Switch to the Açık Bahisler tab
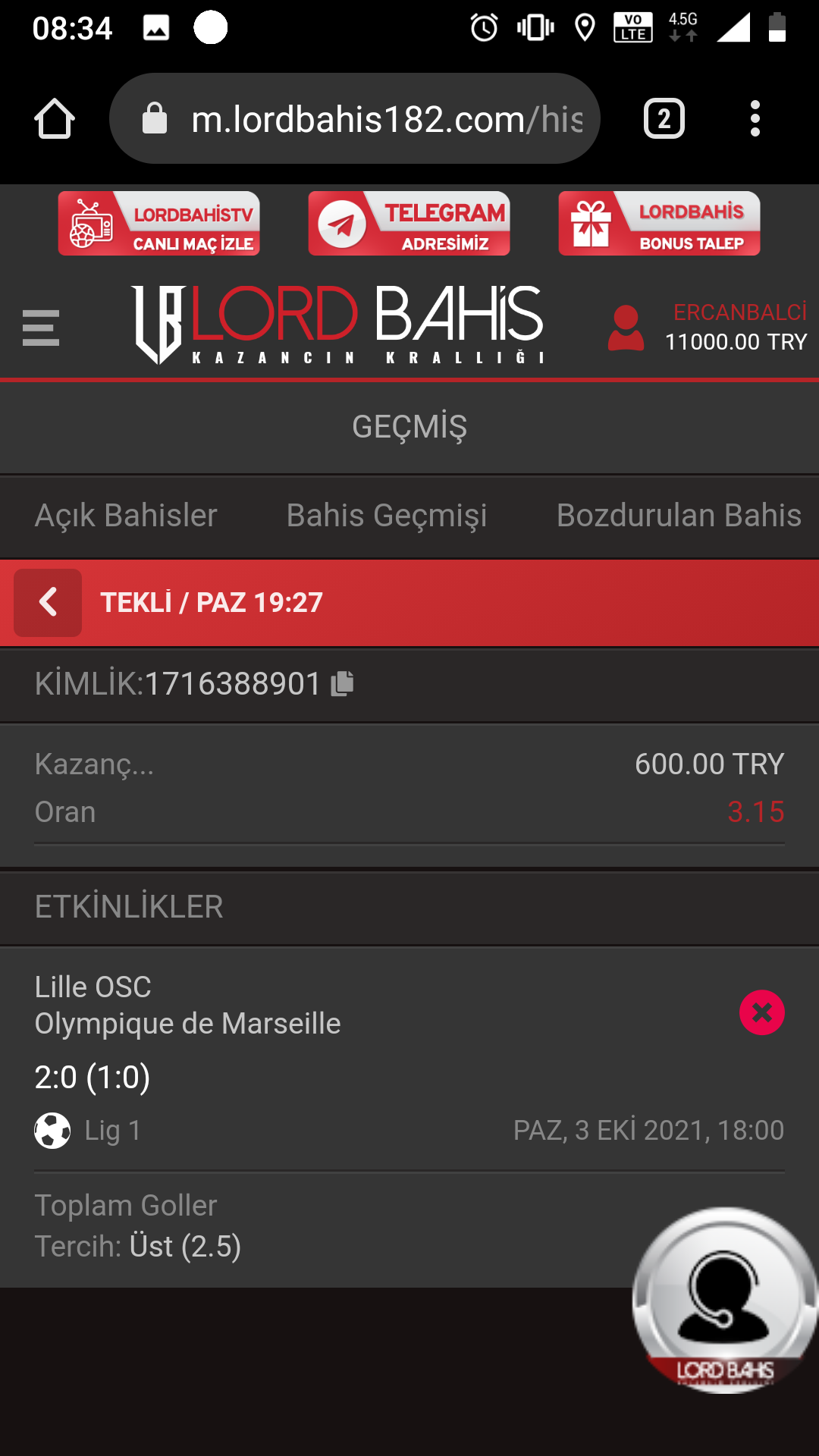Screen dimensions: 819x1456 (x=126, y=516)
